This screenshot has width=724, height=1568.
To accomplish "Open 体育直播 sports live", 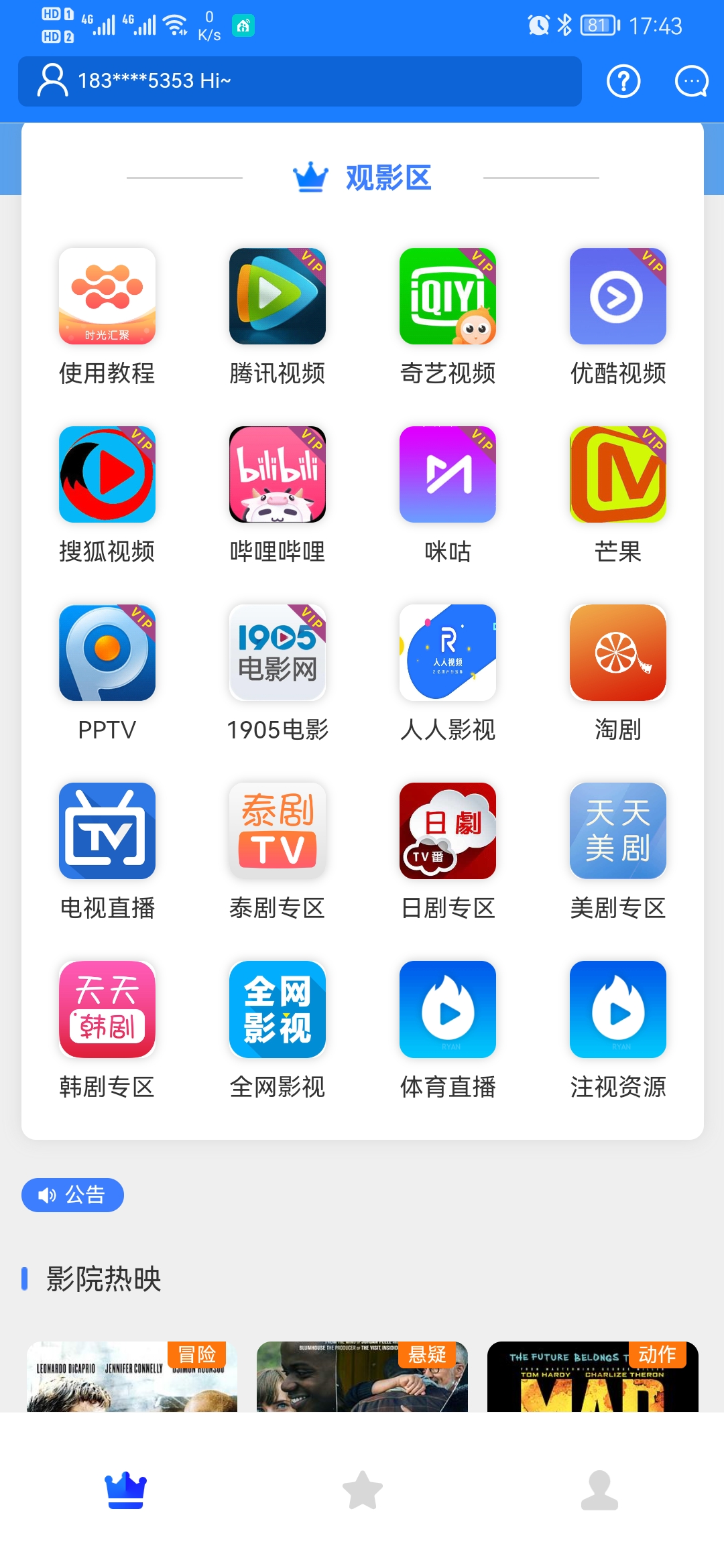I will tap(448, 1030).
